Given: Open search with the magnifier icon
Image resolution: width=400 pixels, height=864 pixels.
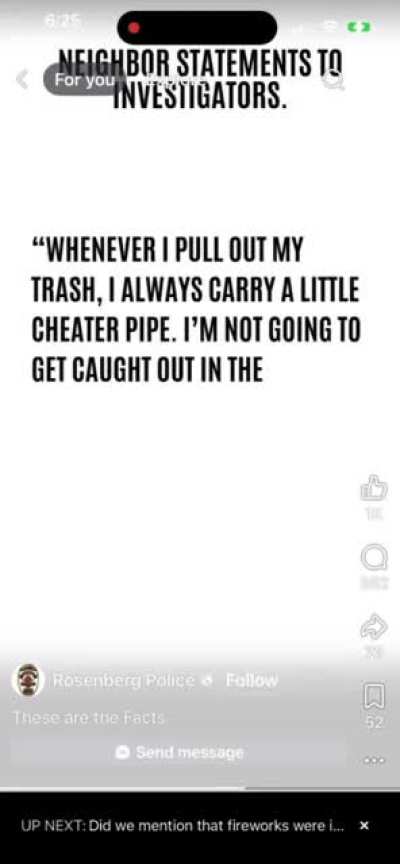Looking at the screenshot, I should 334,80.
